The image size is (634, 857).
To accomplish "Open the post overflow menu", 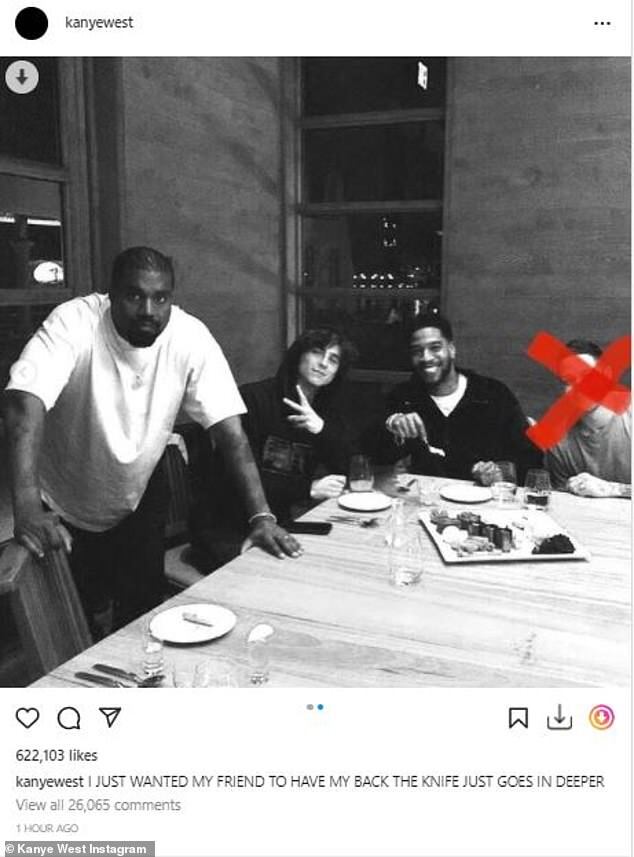I will click(602, 23).
